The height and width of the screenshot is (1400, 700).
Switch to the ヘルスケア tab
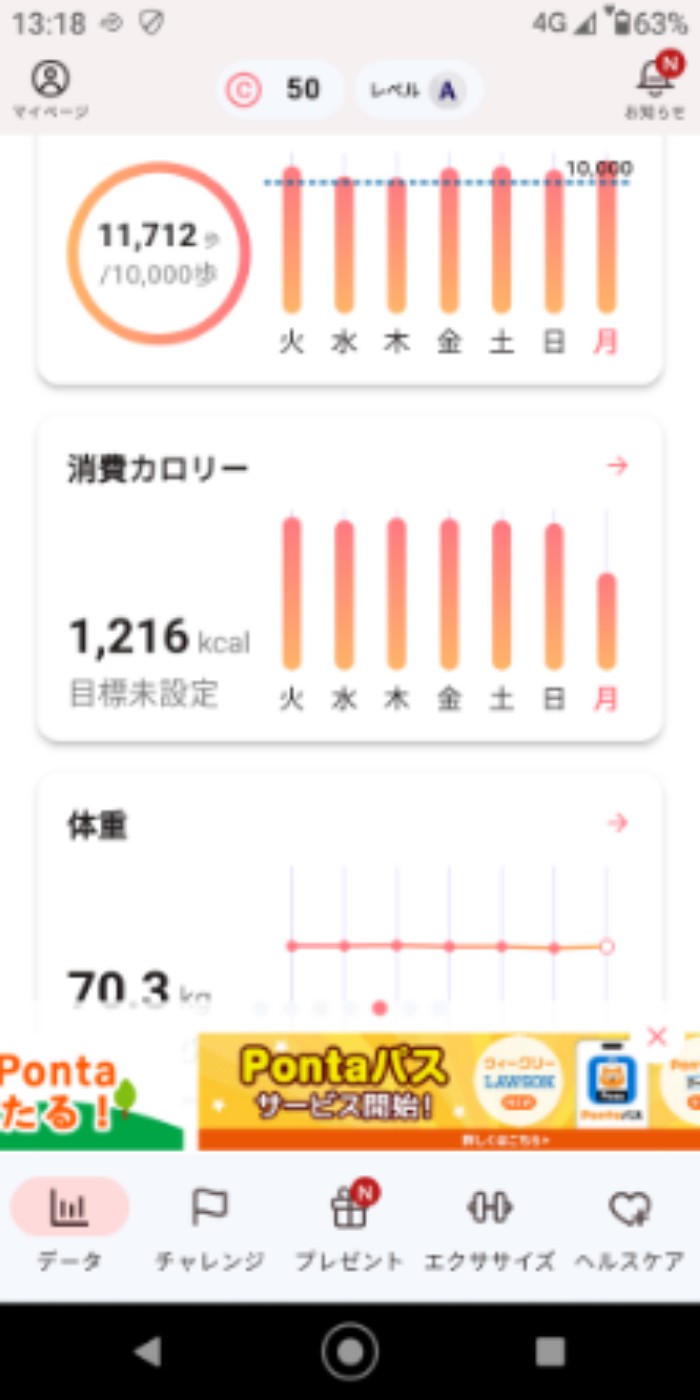click(629, 1225)
